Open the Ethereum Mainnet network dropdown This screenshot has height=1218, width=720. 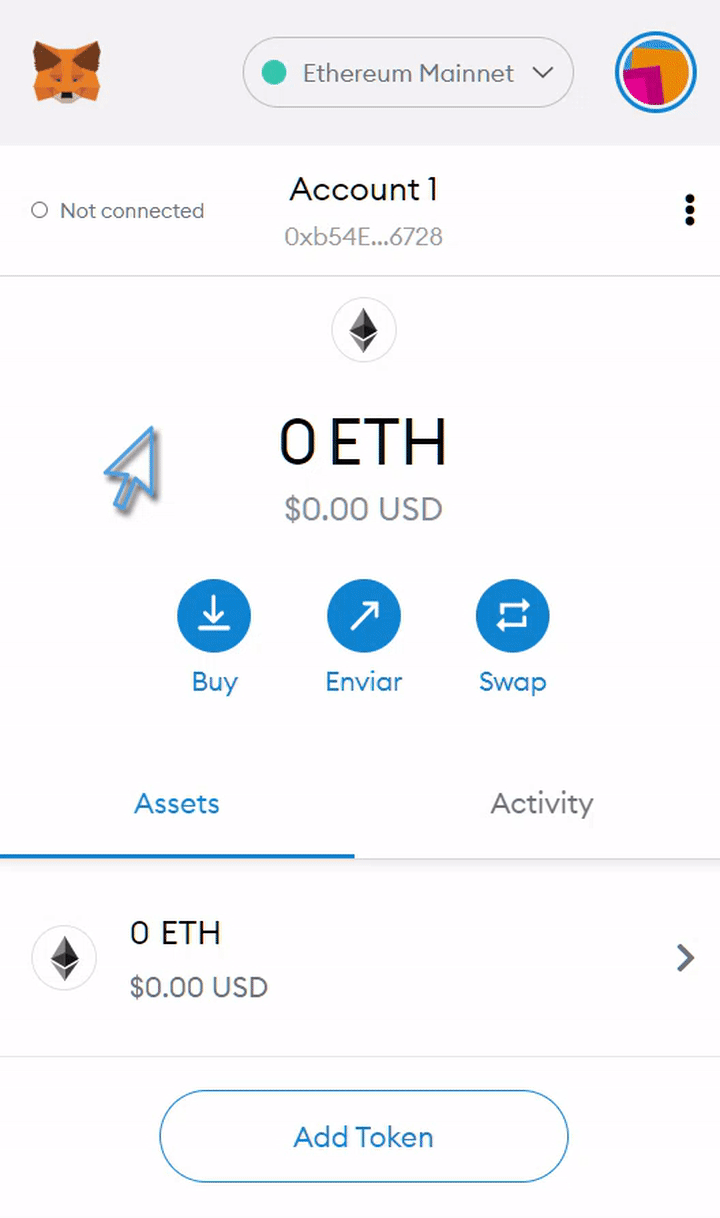408,73
